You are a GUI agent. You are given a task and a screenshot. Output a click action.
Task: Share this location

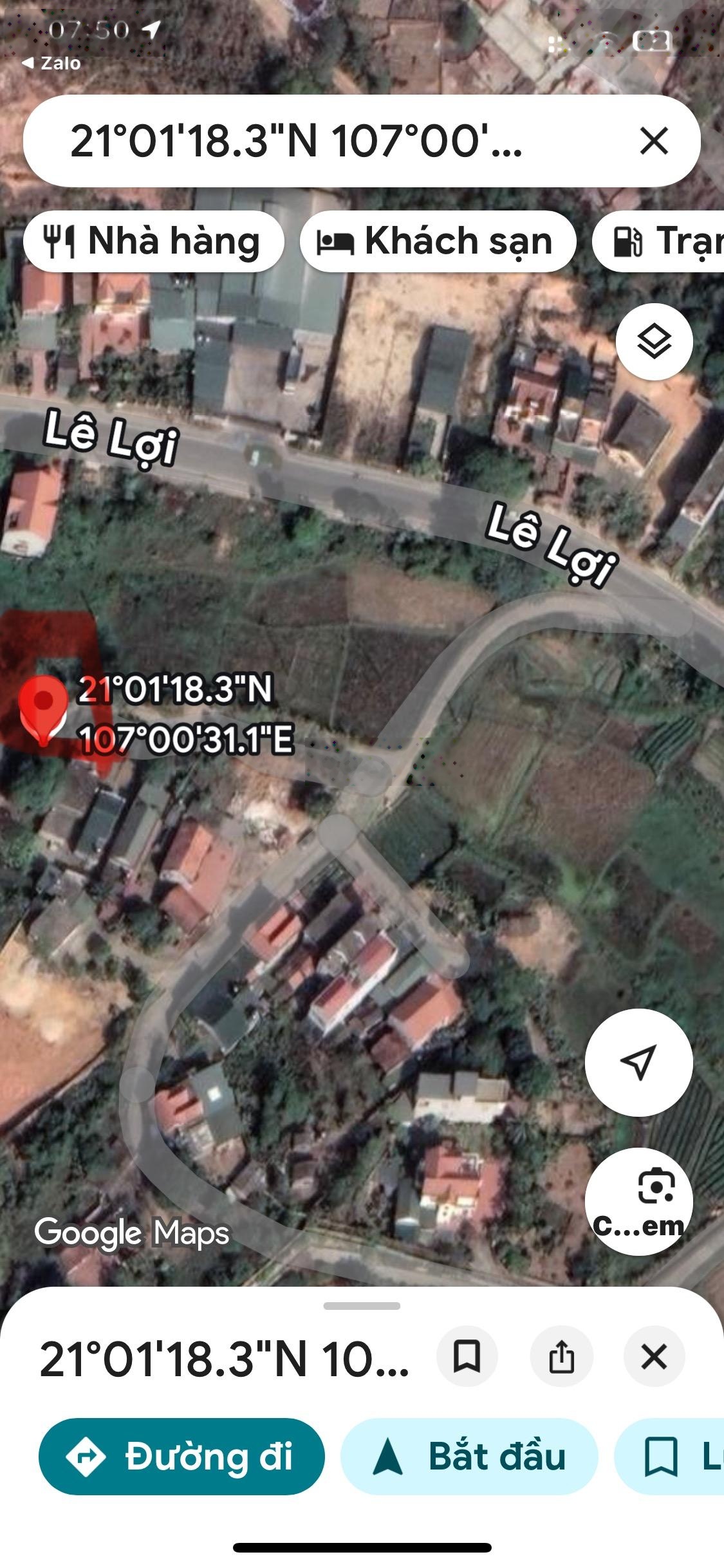pyautogui.click(x=561, y=1356)
